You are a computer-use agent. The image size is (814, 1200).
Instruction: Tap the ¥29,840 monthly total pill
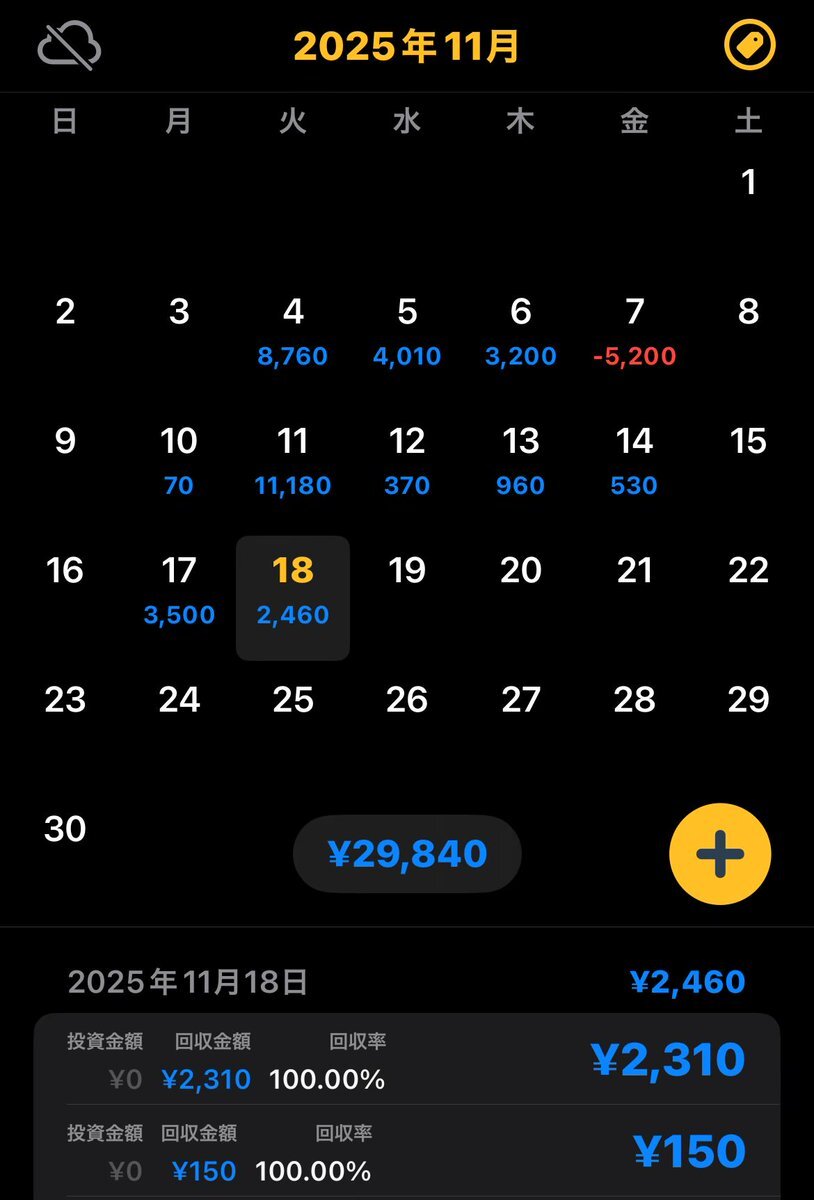coord(407,854)
